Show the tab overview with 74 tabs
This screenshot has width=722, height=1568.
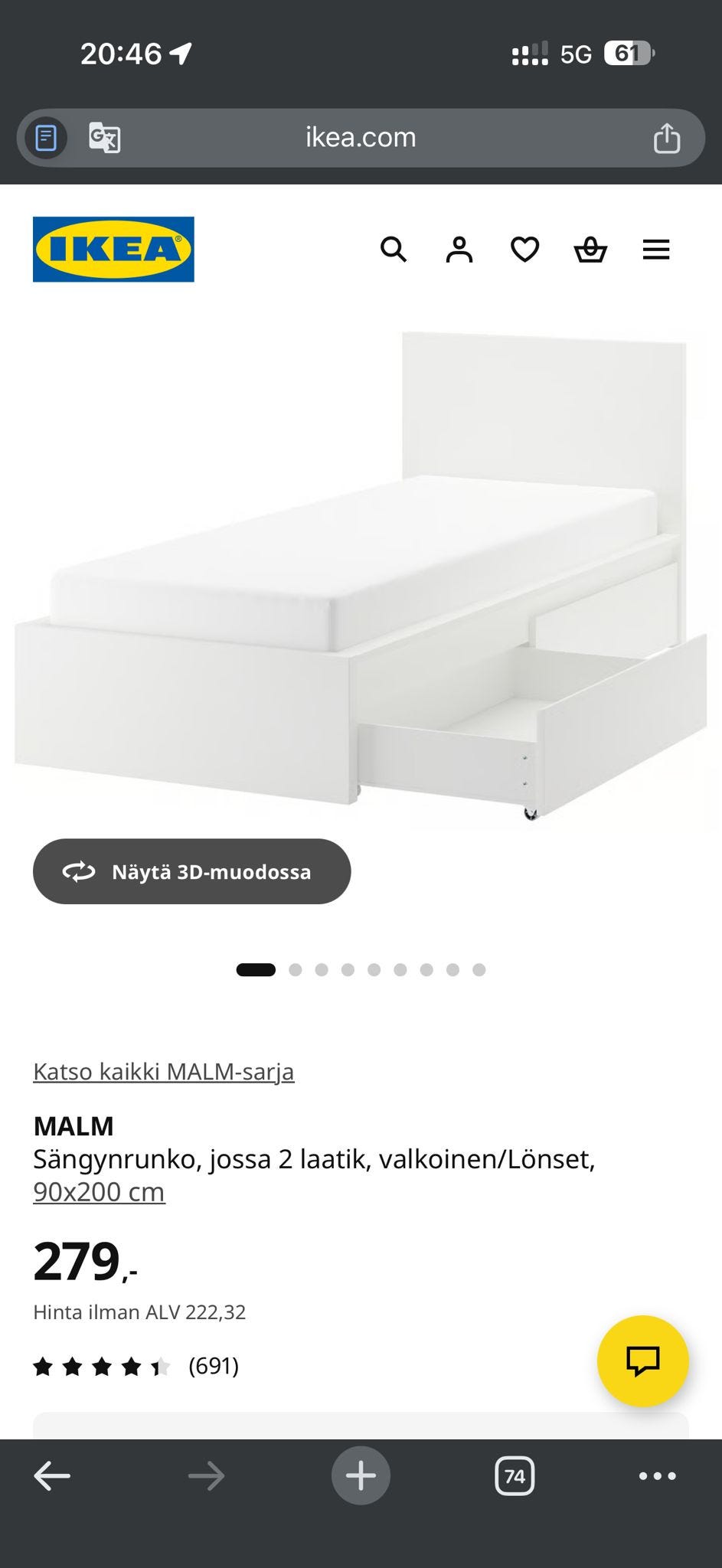click(515, 1475)
